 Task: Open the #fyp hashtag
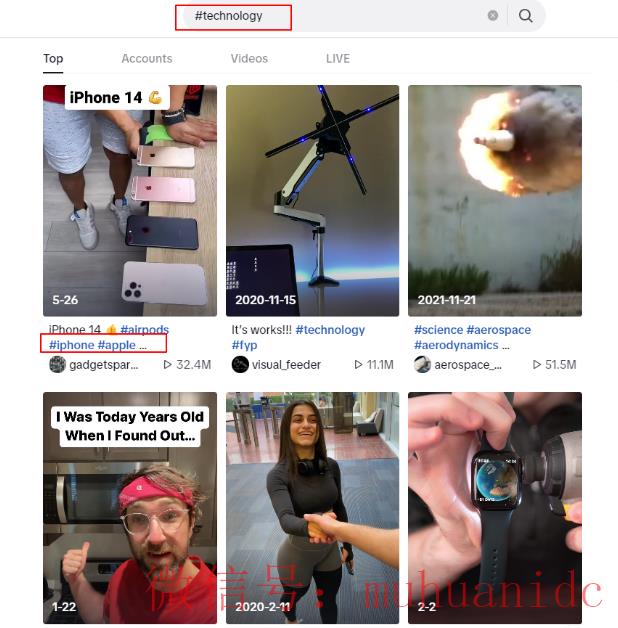[245, 345]
